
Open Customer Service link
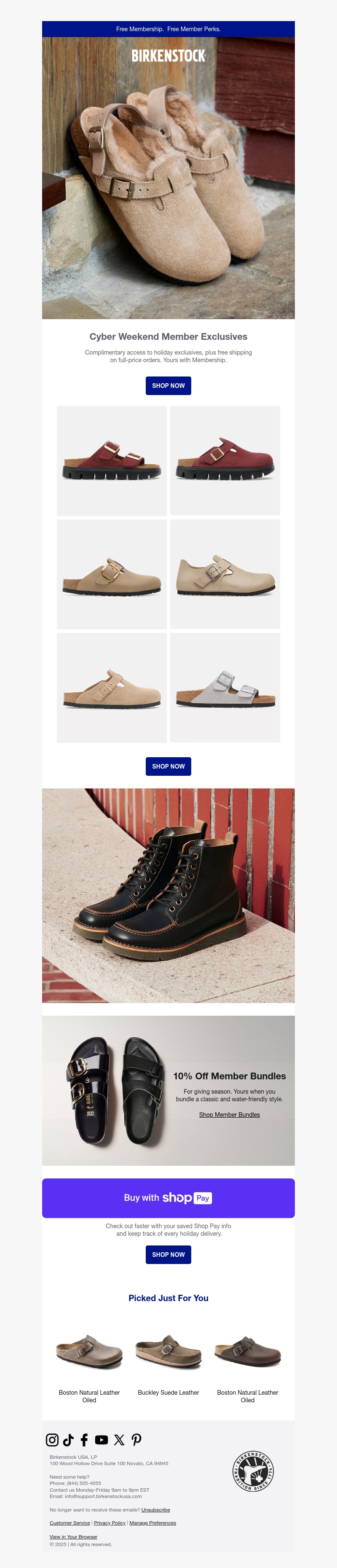[x=70, y=1523]
